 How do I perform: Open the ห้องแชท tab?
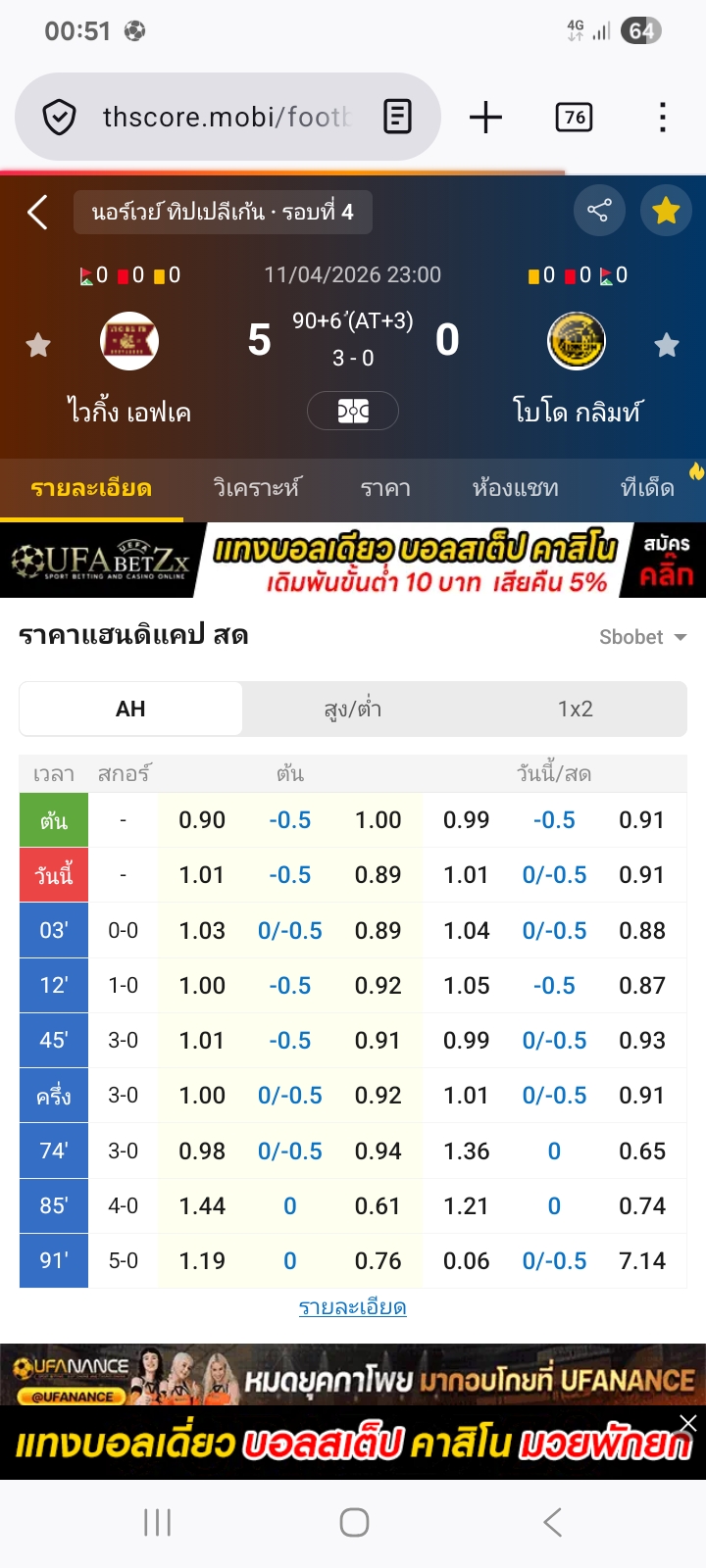[x=515, y=488]
